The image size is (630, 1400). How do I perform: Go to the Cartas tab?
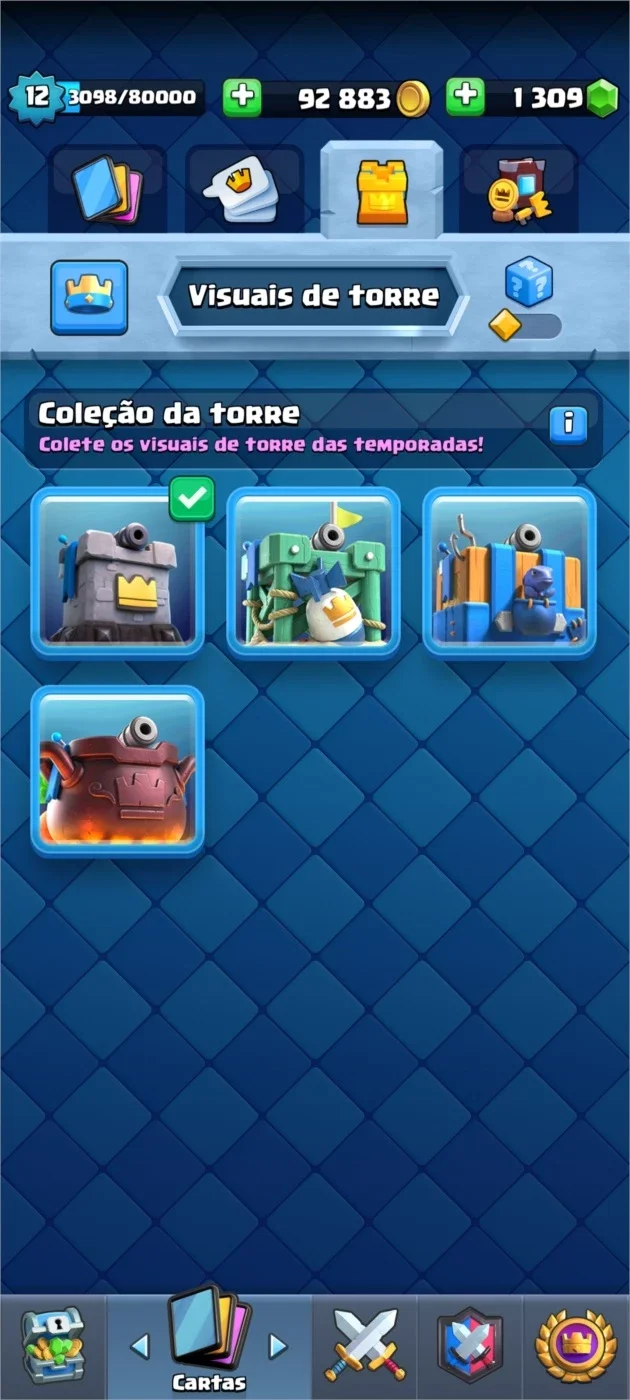(x=209, y=1341)
